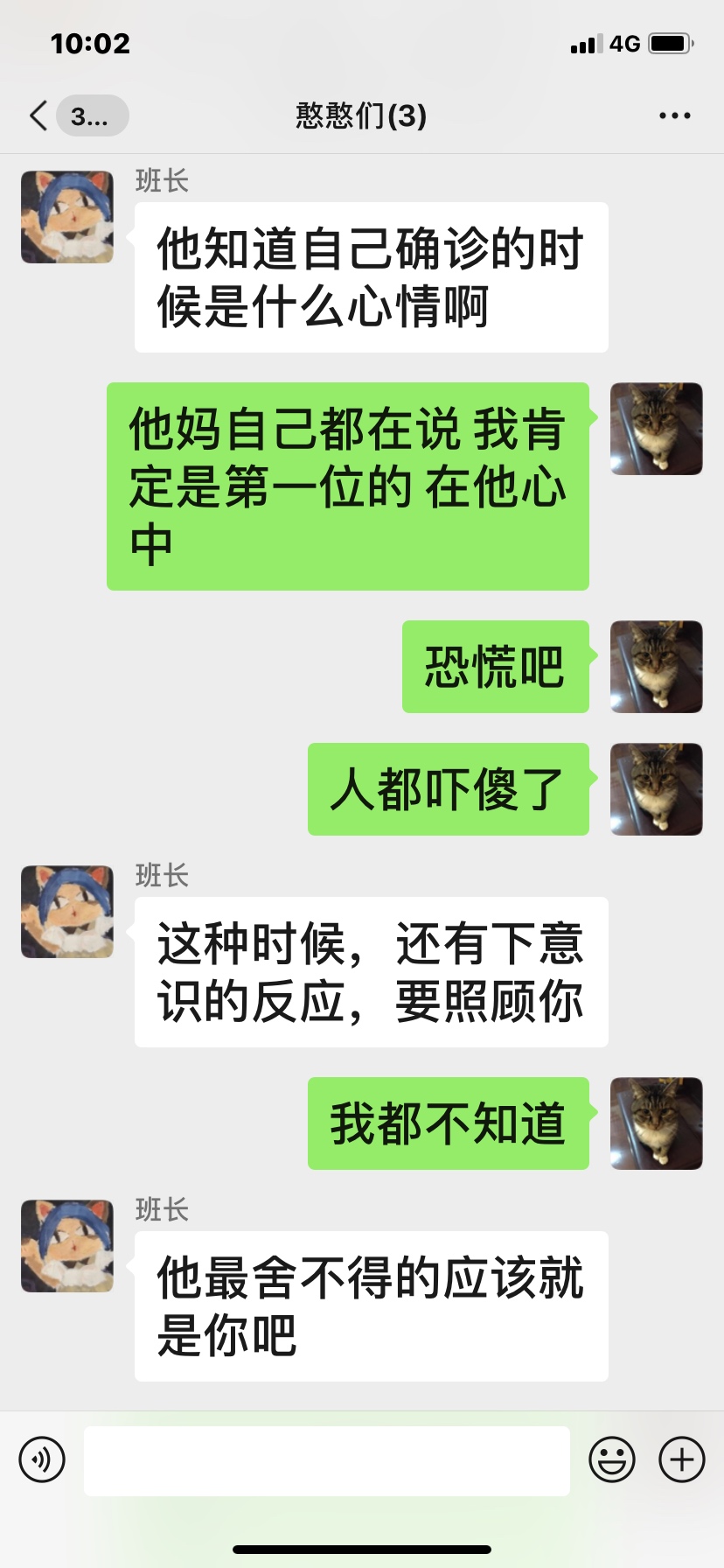Go back to the chat list
Screen dimensions: 724x1568
pos(39,115)
